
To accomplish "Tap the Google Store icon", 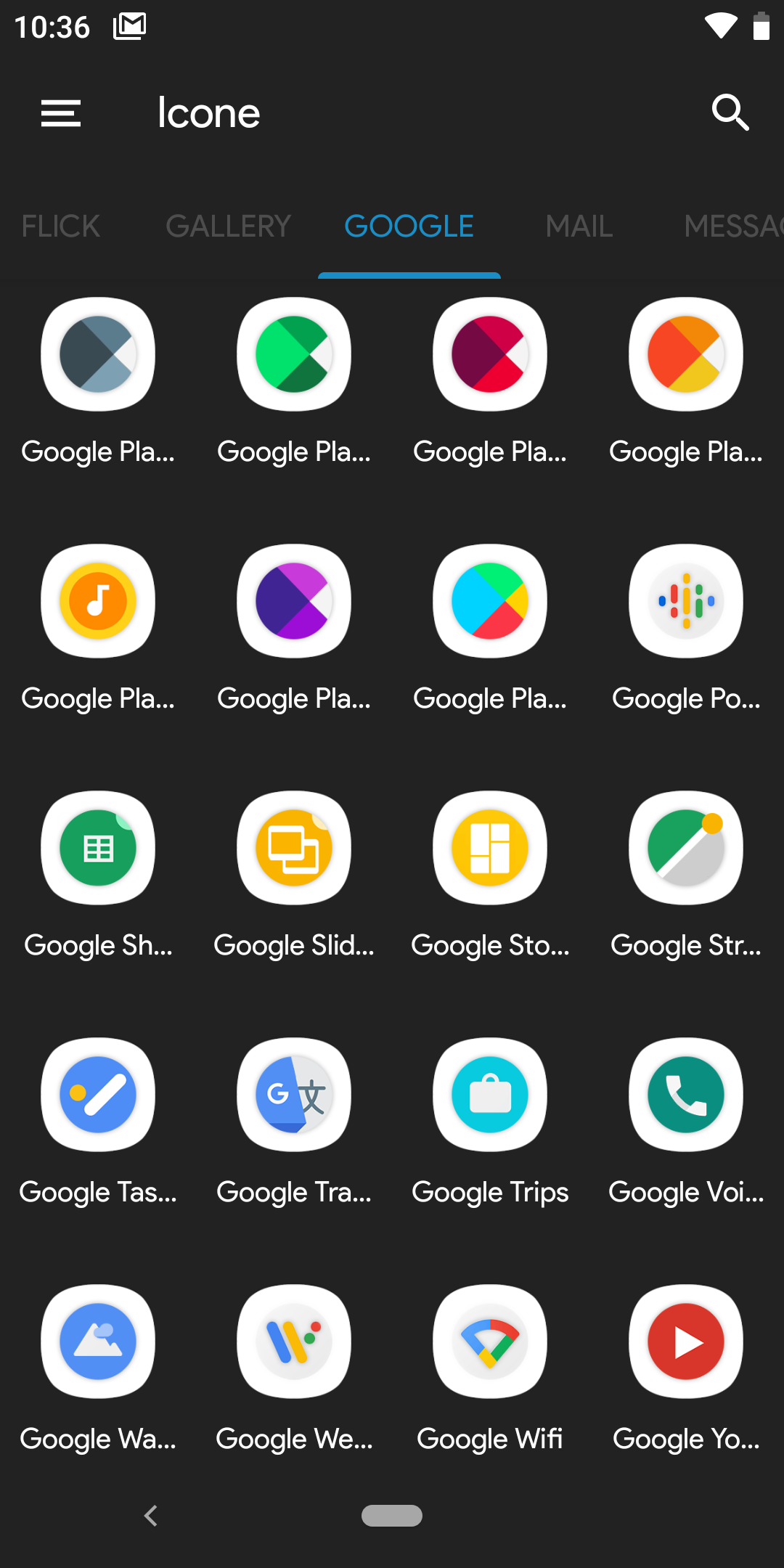I will pyautogui.click(x=490, y=848).
